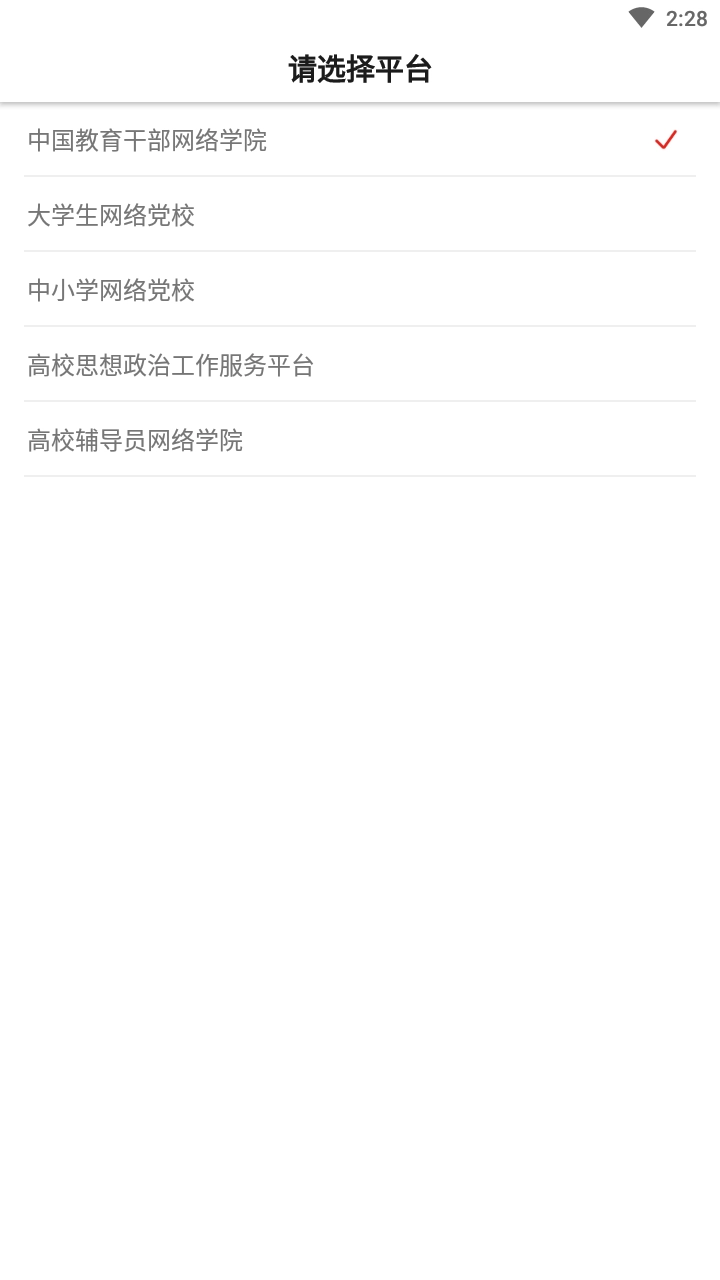Tap the clock showing 2:28
The height and width of the screenshot is (1280, 720).
(688, 16)
